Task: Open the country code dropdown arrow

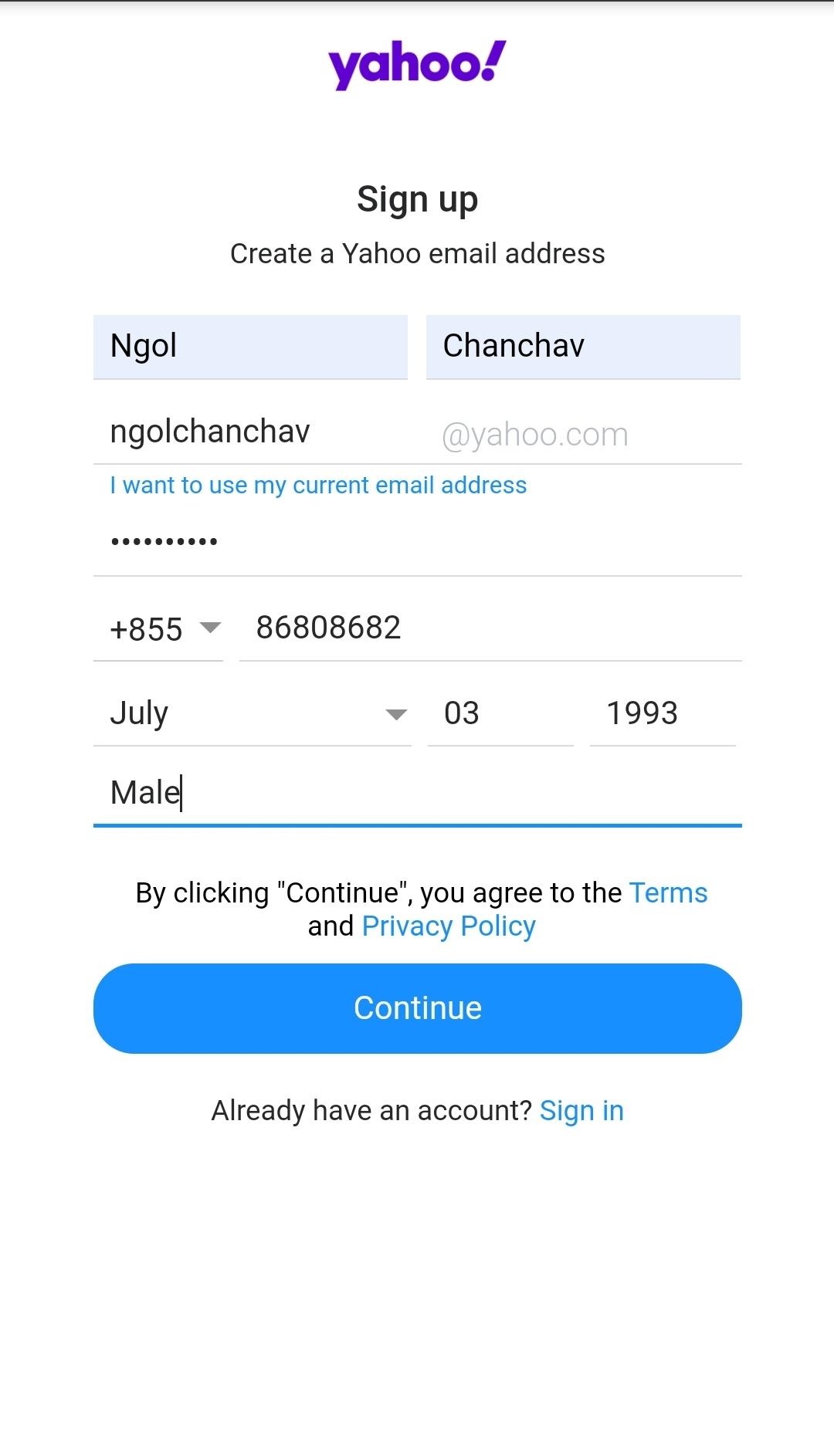Action: click(x=210, y=628)
